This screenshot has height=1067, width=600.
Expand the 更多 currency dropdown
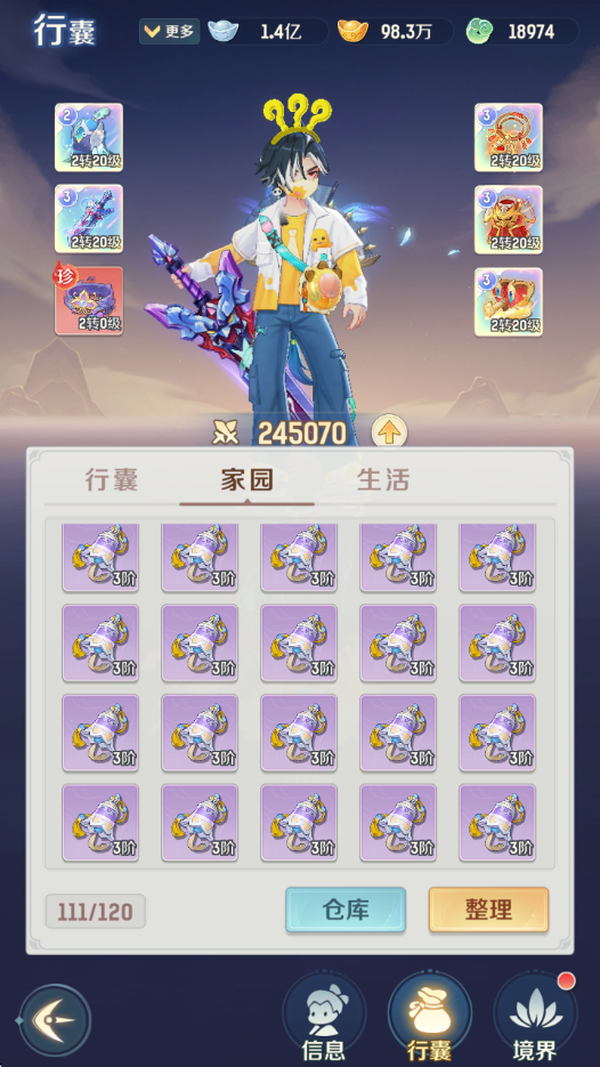(170, 31)
